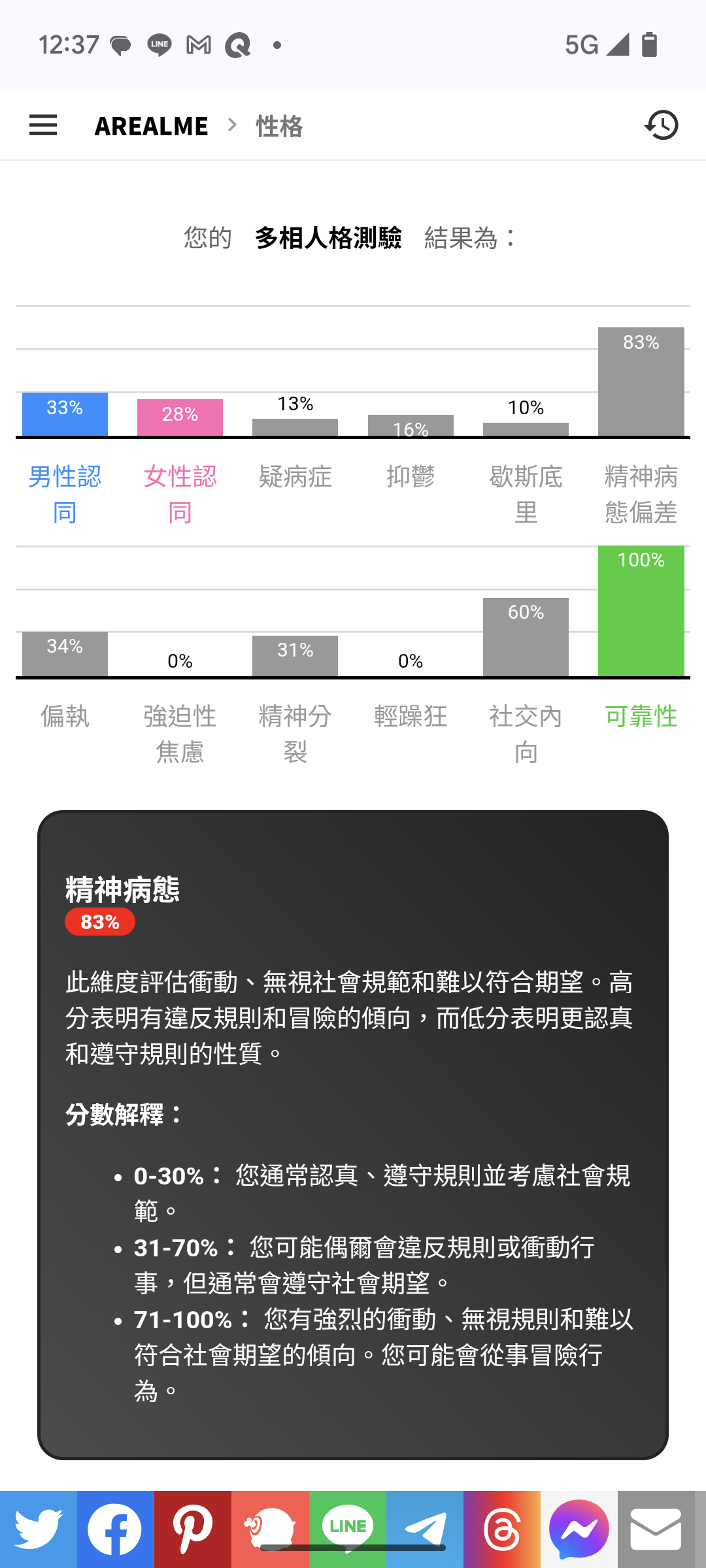Pin results to Pinterest
Screen dimensions: 706x1568
(x=193, y=1529)
